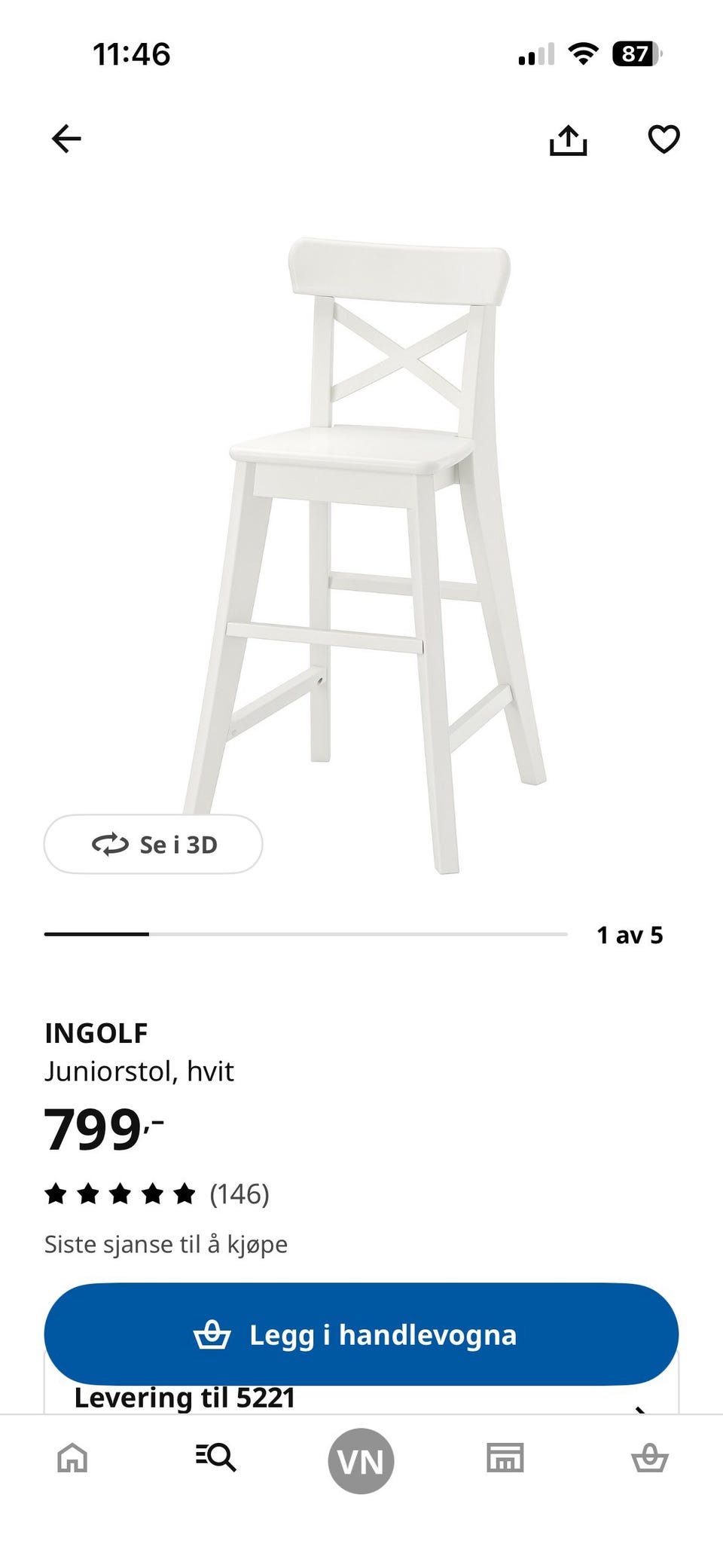Go back with the arrow icon

[66, 139]
